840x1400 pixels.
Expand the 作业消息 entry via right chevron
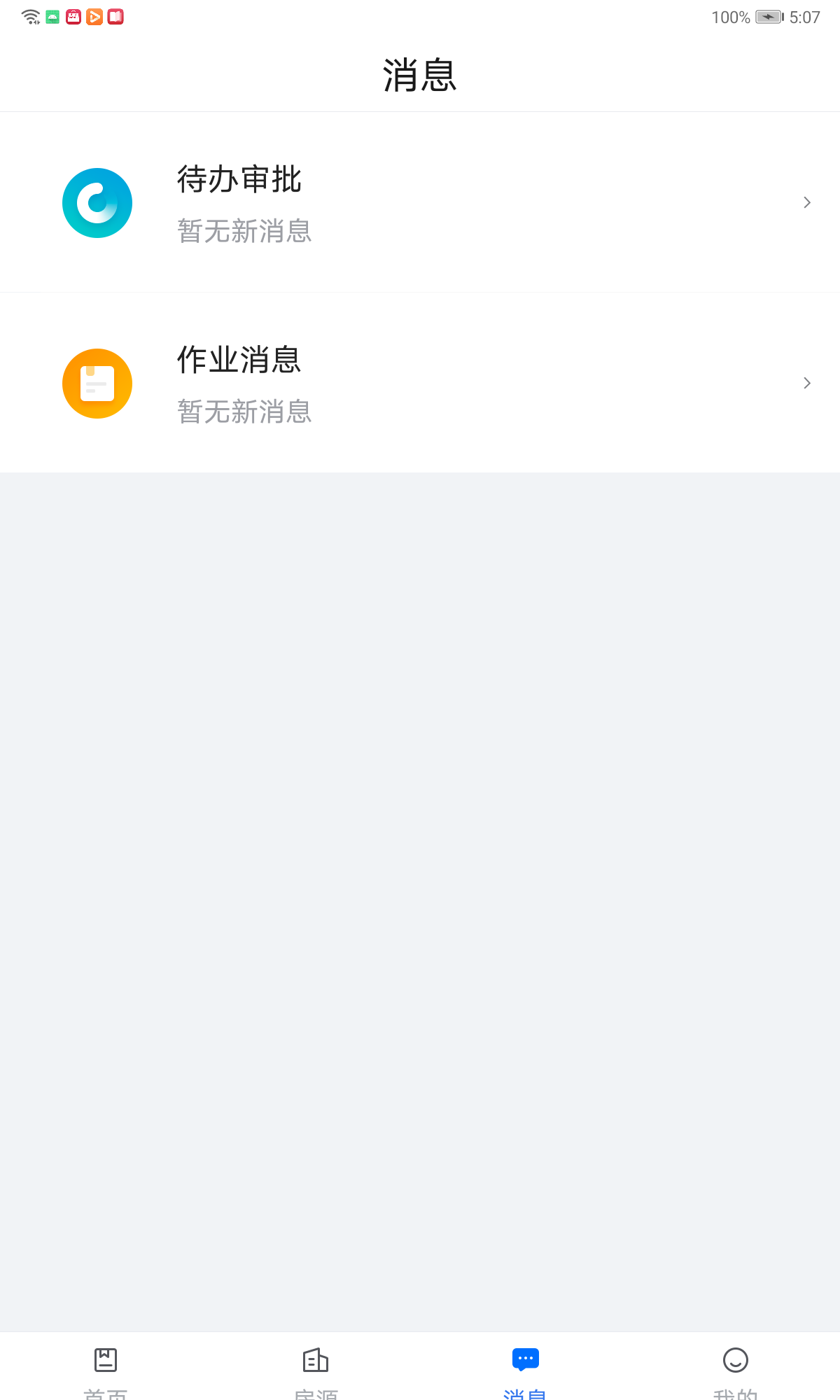click(x=806, y=383)
